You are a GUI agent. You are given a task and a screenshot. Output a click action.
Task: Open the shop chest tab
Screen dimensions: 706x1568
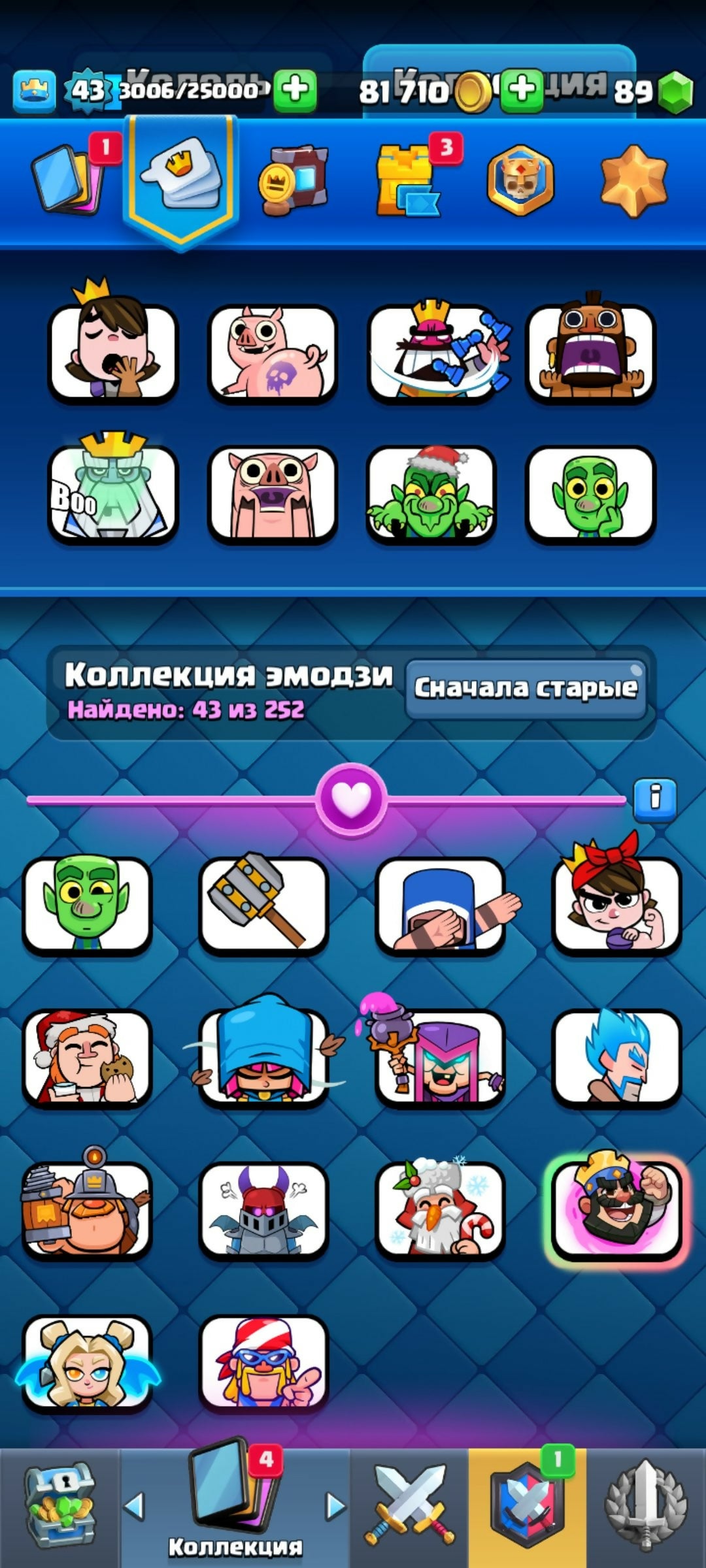[60, 1506]
